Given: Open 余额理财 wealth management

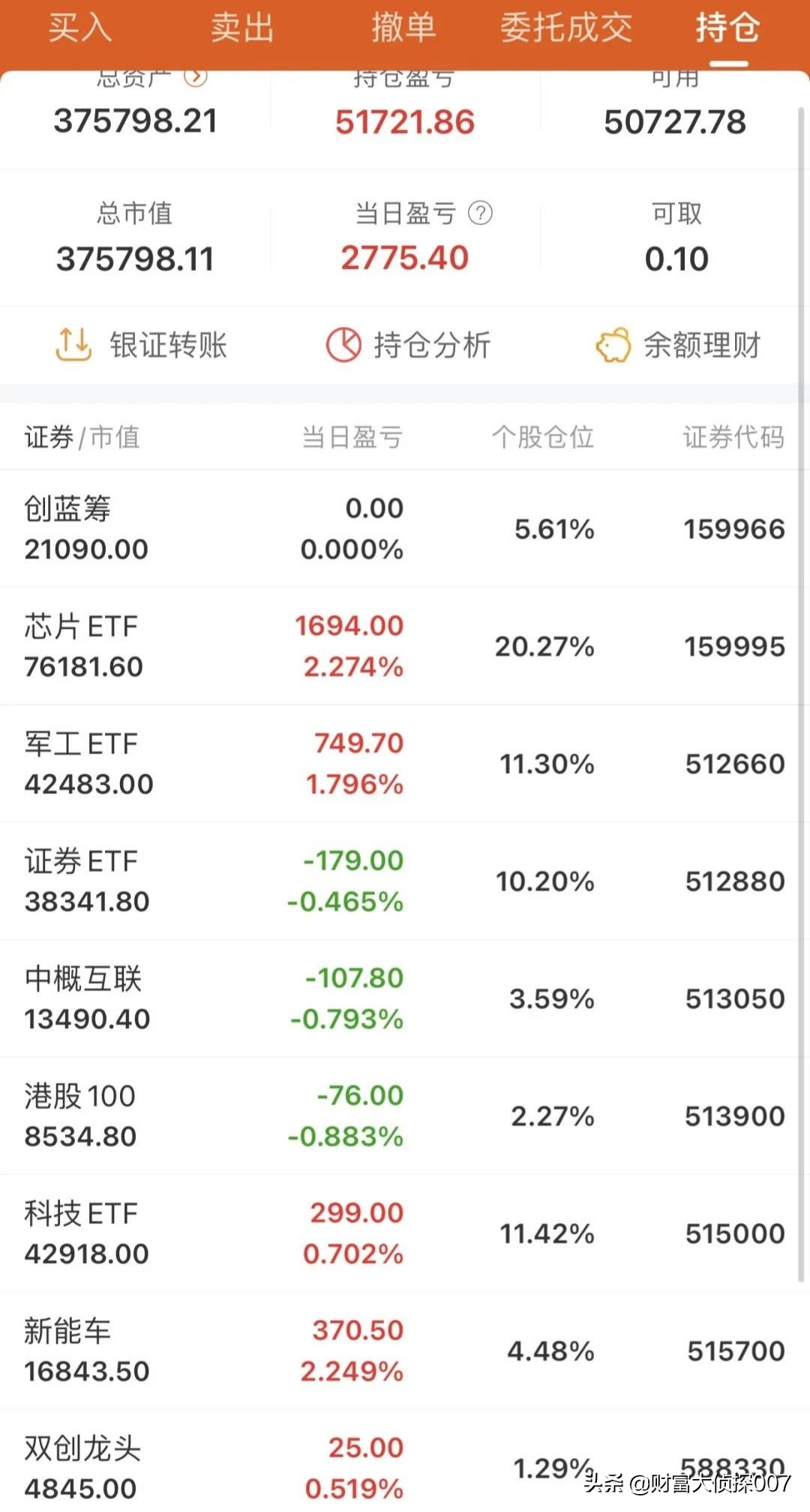Looking at the screenshot, I should coord(679,345).
